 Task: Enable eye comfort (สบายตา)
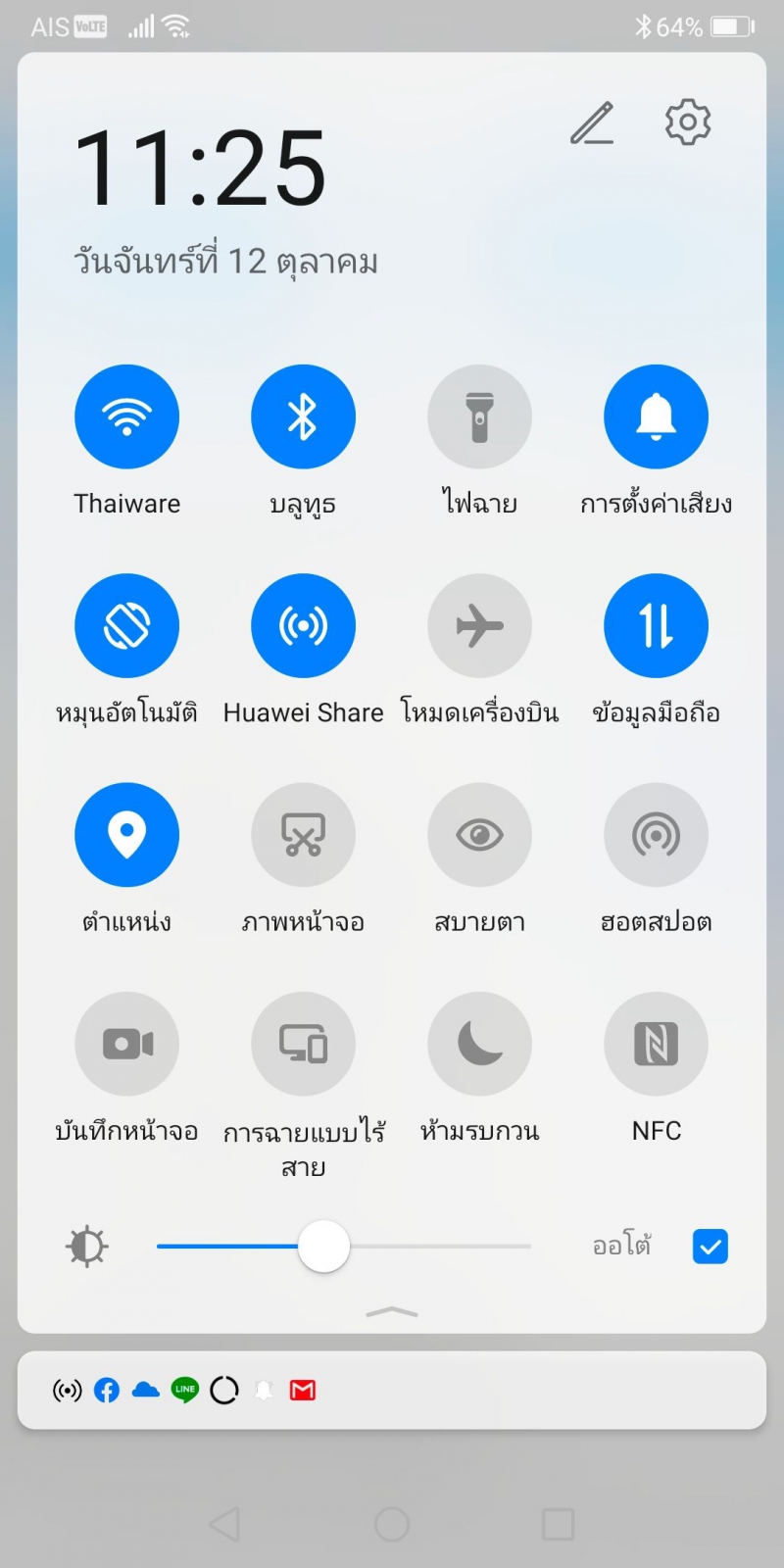(479, 834)
